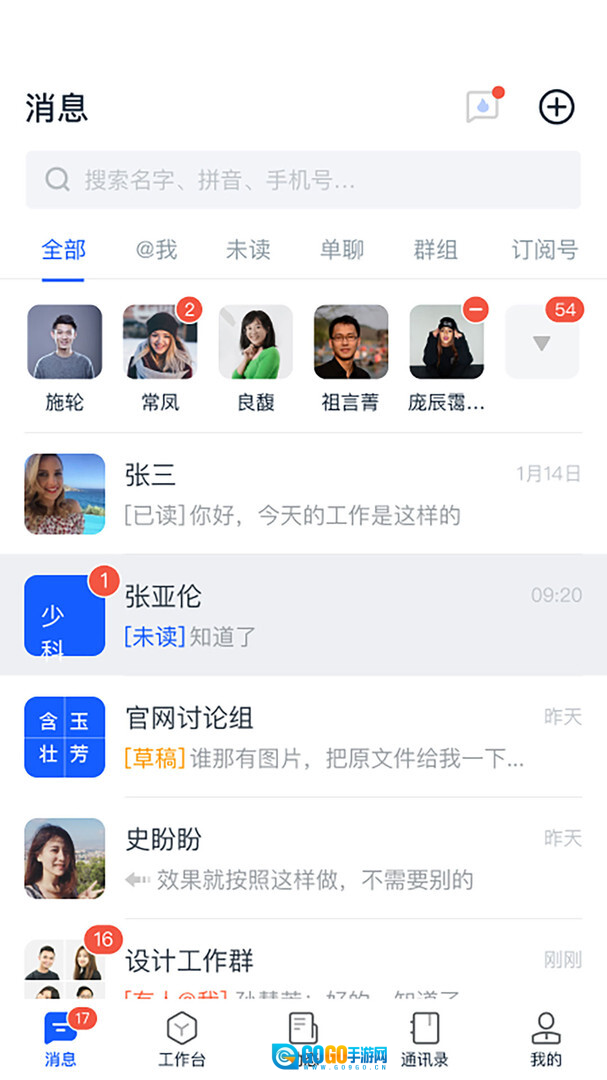Show the 未读 messages tab
This screenshot has width=607, height=1080.
click(248, 250)
